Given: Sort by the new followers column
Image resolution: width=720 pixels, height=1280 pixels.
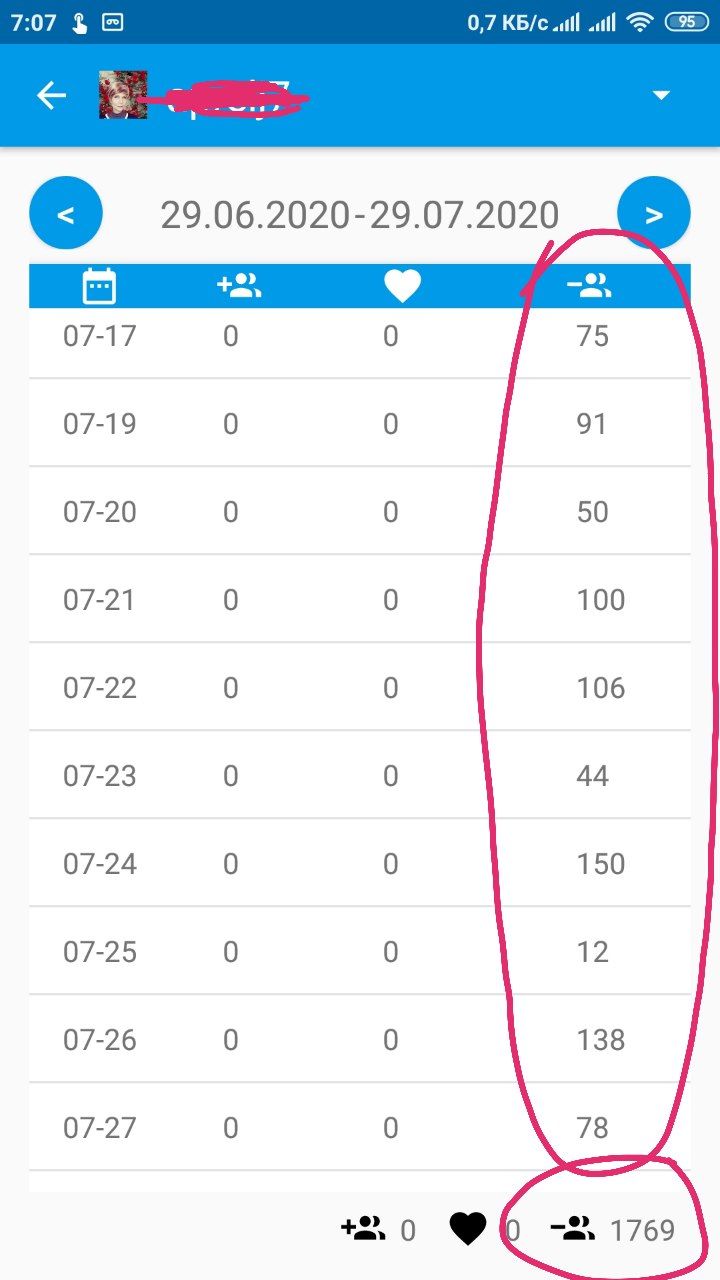Looking at the screenshot, I should click(x=239, y=287).
